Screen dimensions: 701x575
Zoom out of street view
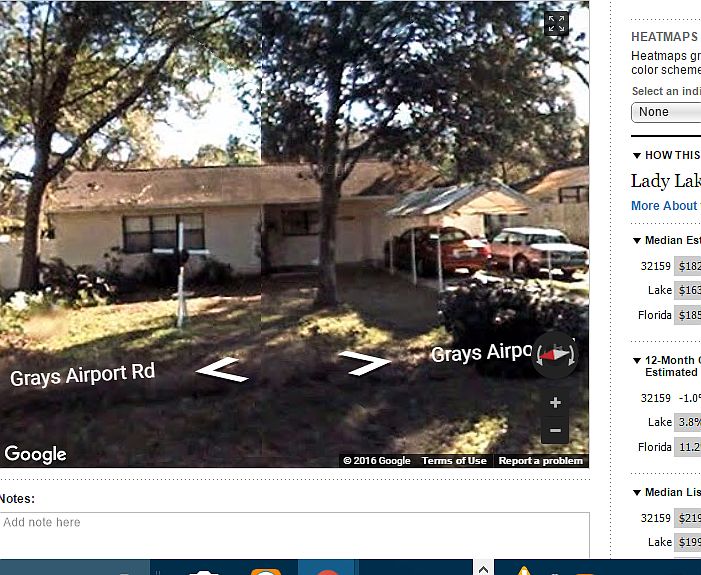(555, 431)
